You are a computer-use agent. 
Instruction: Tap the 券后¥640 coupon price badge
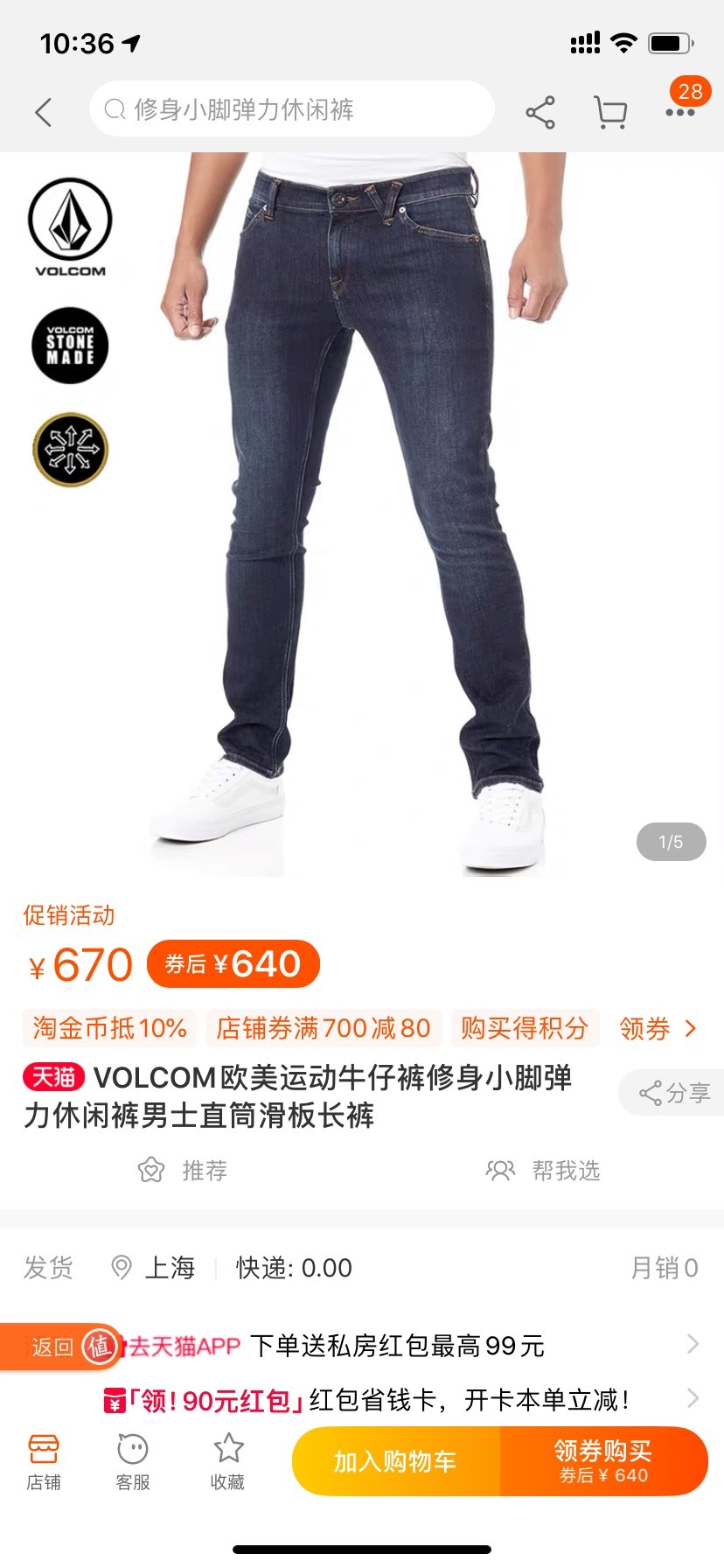coord(233,964)
